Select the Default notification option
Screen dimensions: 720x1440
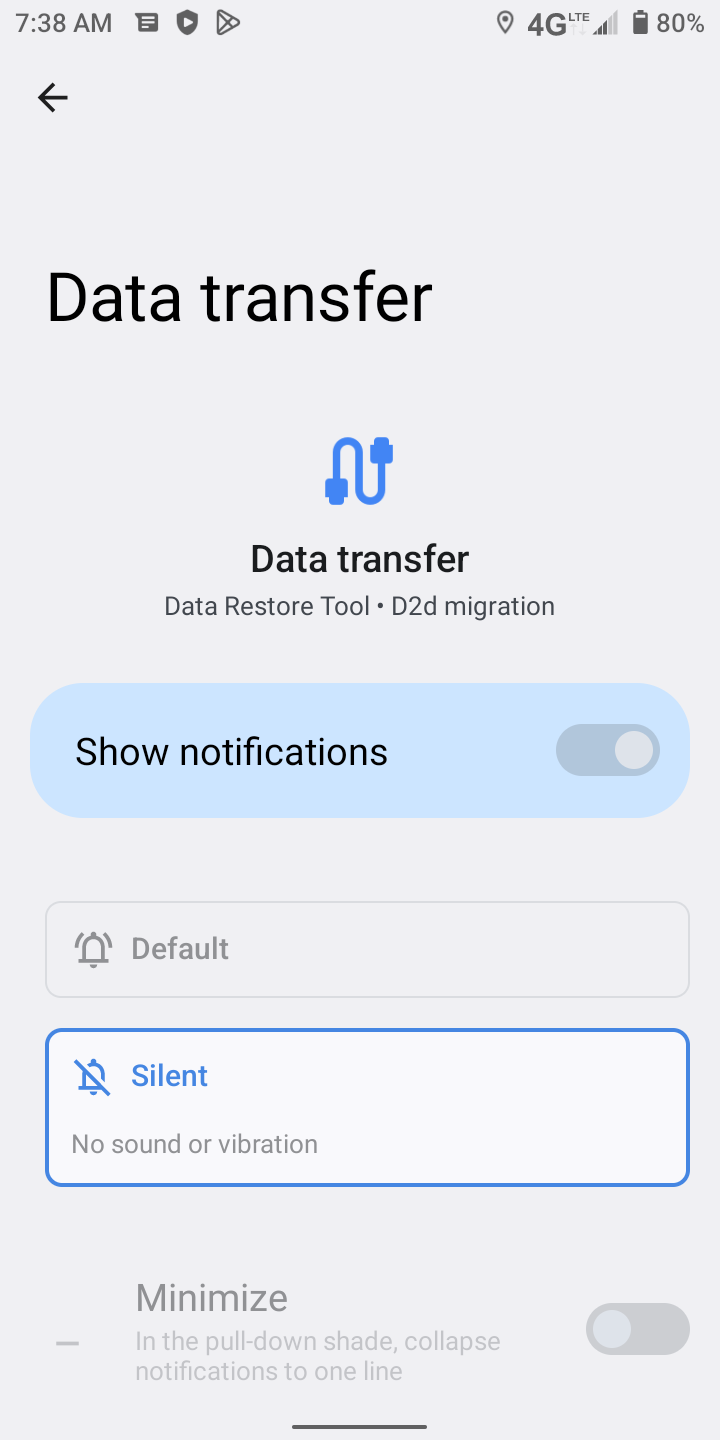[367, 949]
